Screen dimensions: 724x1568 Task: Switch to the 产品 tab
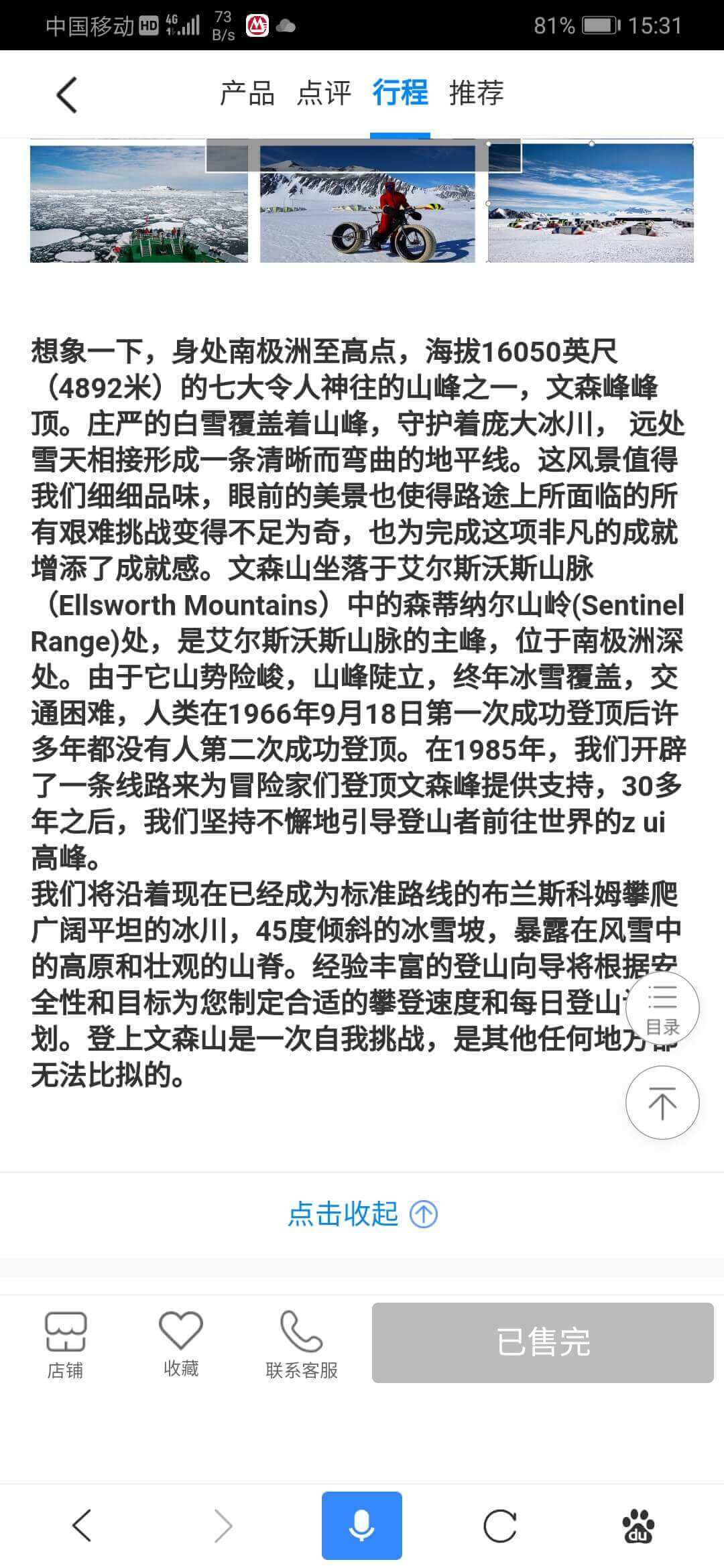[x=247, y=93]
